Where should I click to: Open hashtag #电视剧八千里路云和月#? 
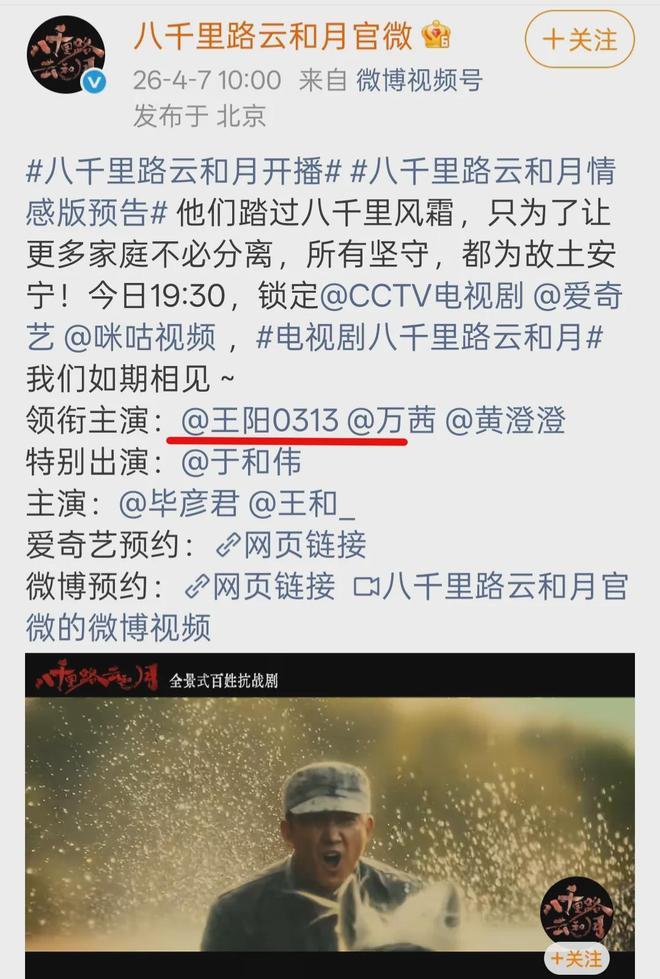tap(430, 337)
